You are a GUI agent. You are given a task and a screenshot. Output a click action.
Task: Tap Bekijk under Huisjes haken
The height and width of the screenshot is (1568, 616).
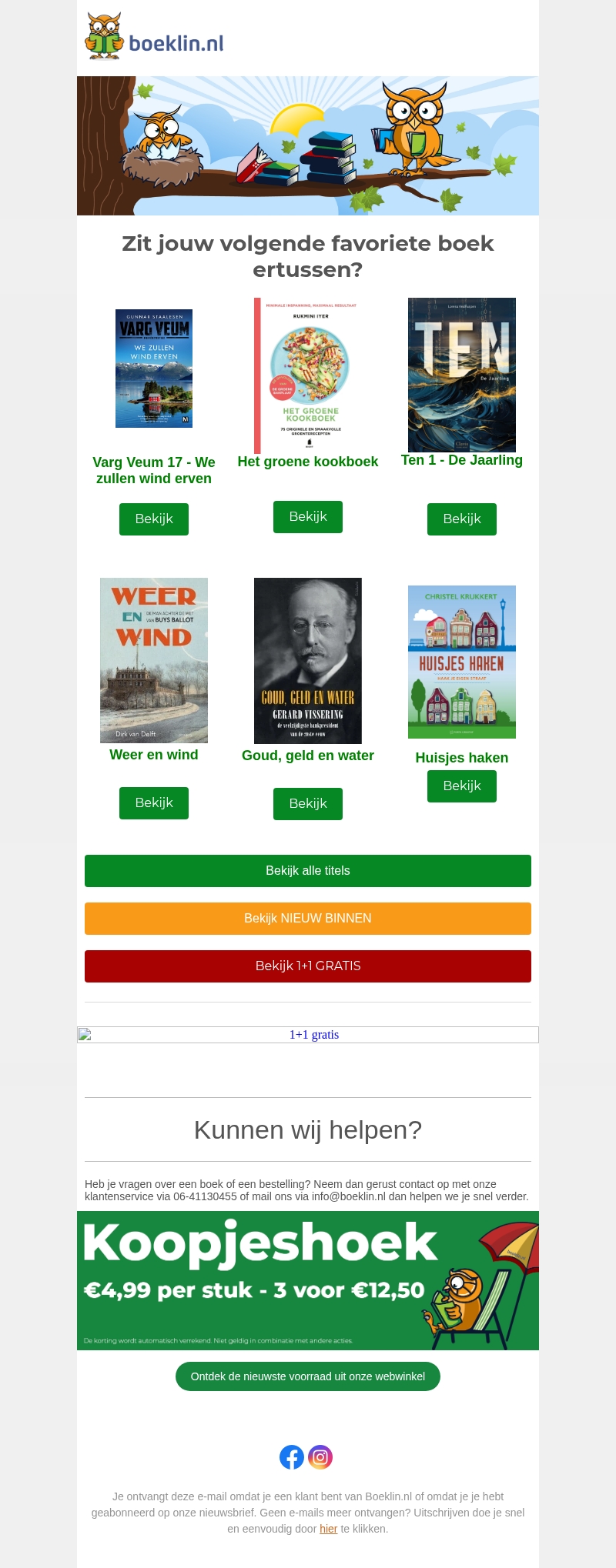[x=462, y=786]
